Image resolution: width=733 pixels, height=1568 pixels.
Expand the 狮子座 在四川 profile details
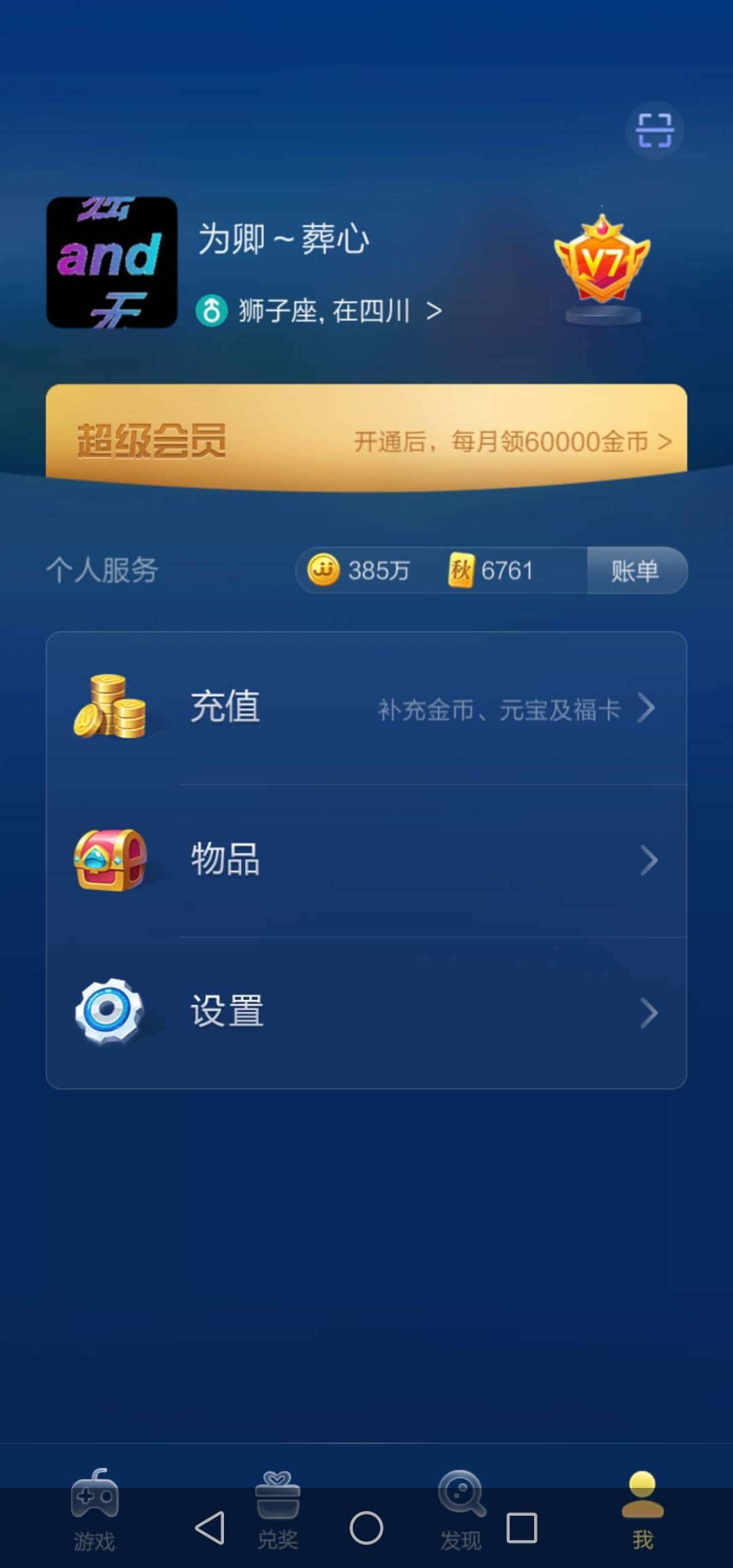pos(319,309)
